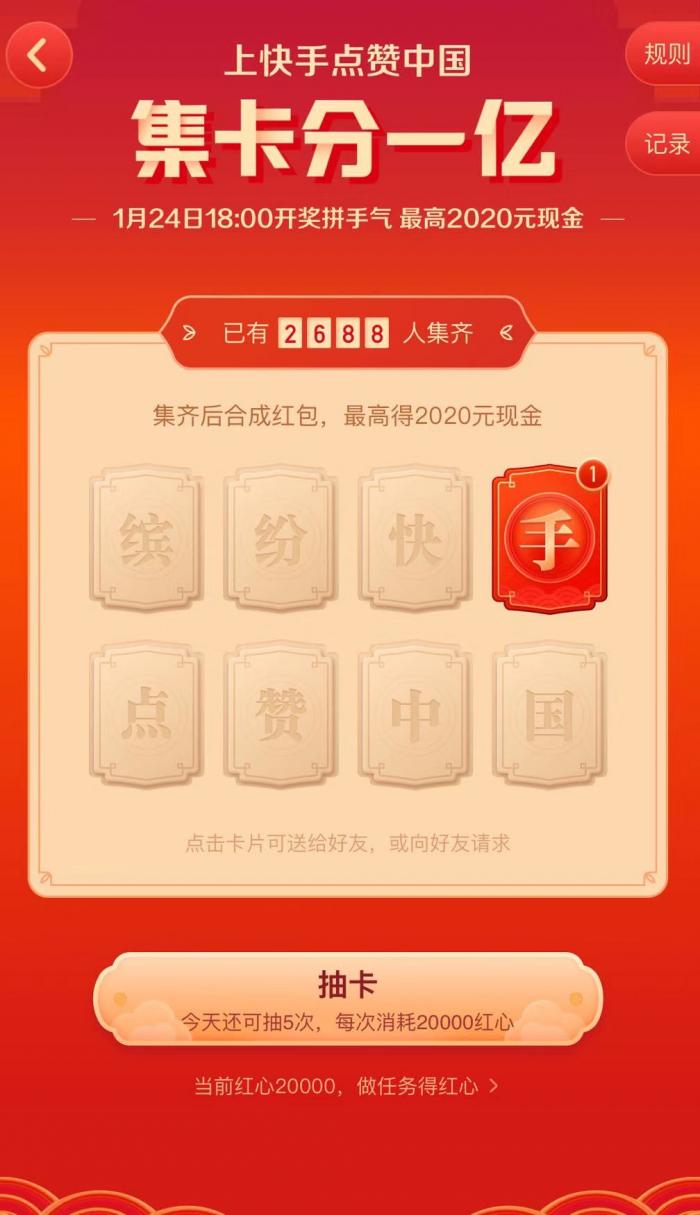This screenshot has width=700, height=1215.
Task: Select the 纷 card
Action: [x=280, y=538]
